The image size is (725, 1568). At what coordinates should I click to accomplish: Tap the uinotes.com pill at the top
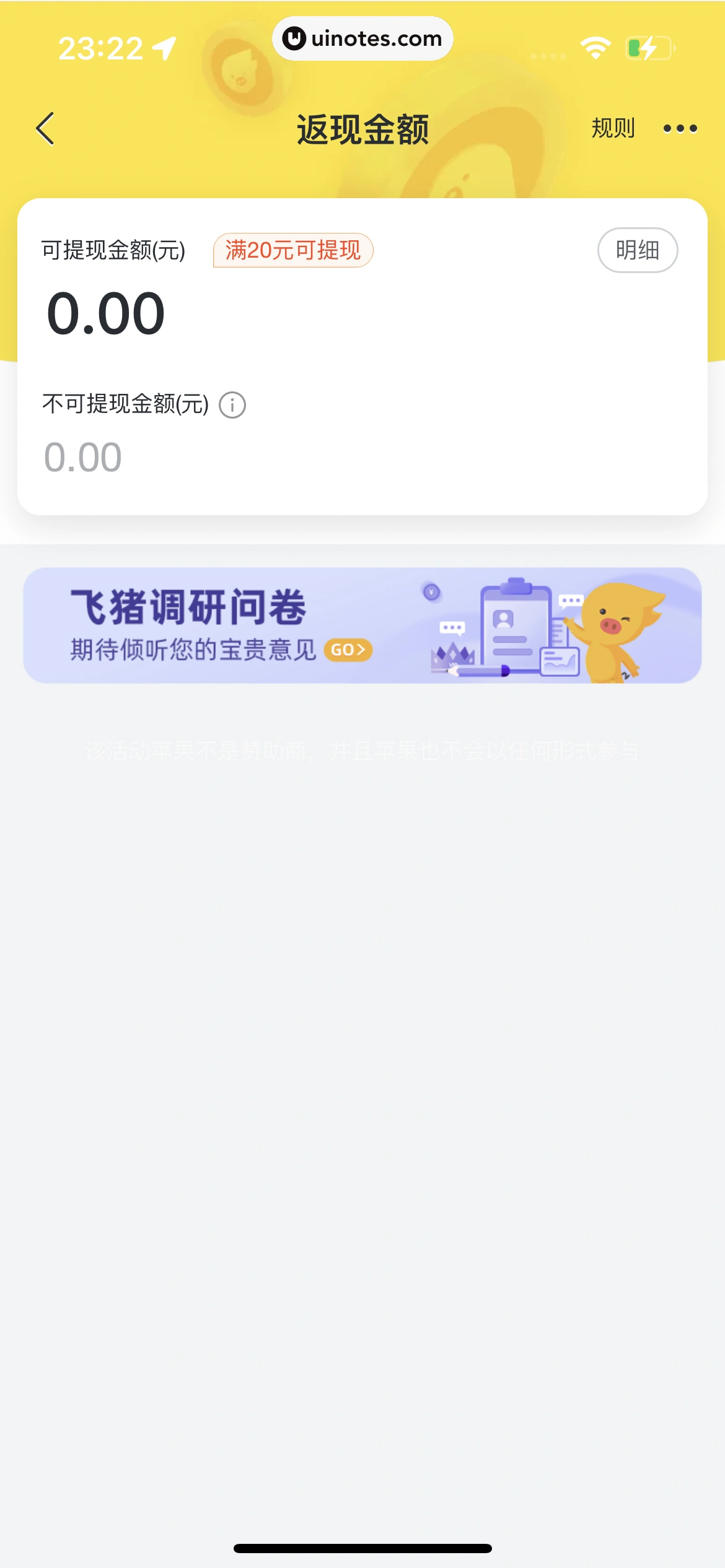[362, 38]
